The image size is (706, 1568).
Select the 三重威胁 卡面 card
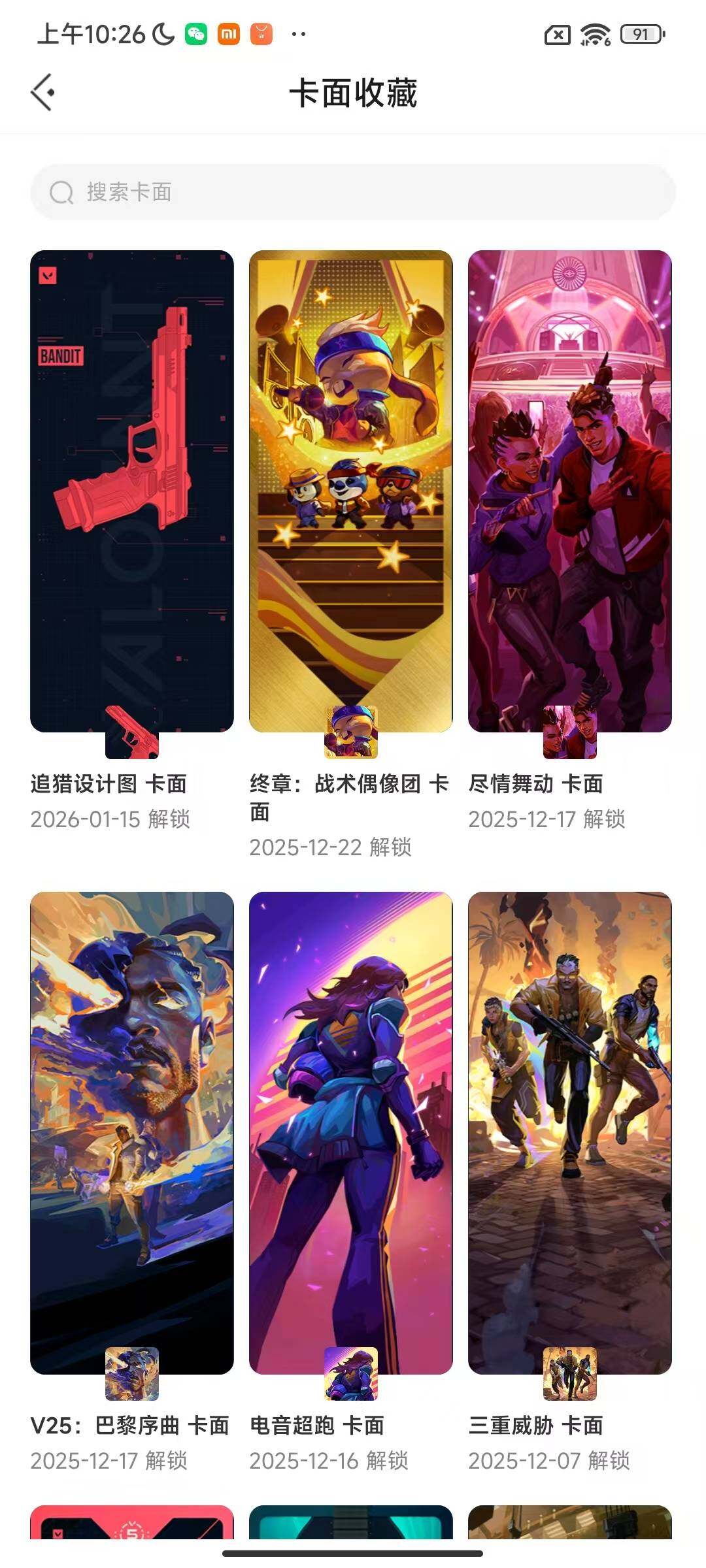tap(570, 1133)
